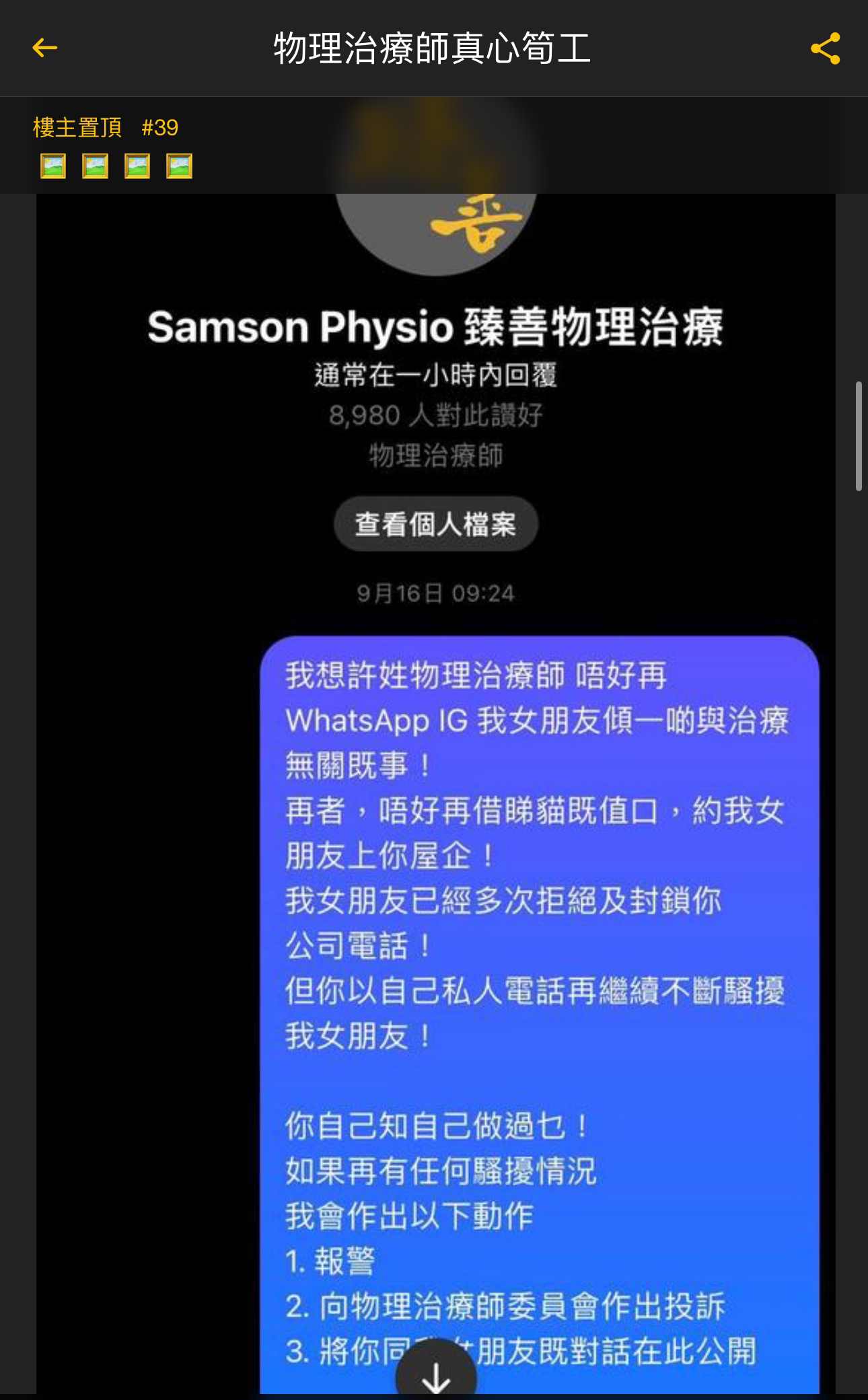868x1400 pixels.
Task: Open the third image icon in pinned post #39
Action: [x=137, y=166]
